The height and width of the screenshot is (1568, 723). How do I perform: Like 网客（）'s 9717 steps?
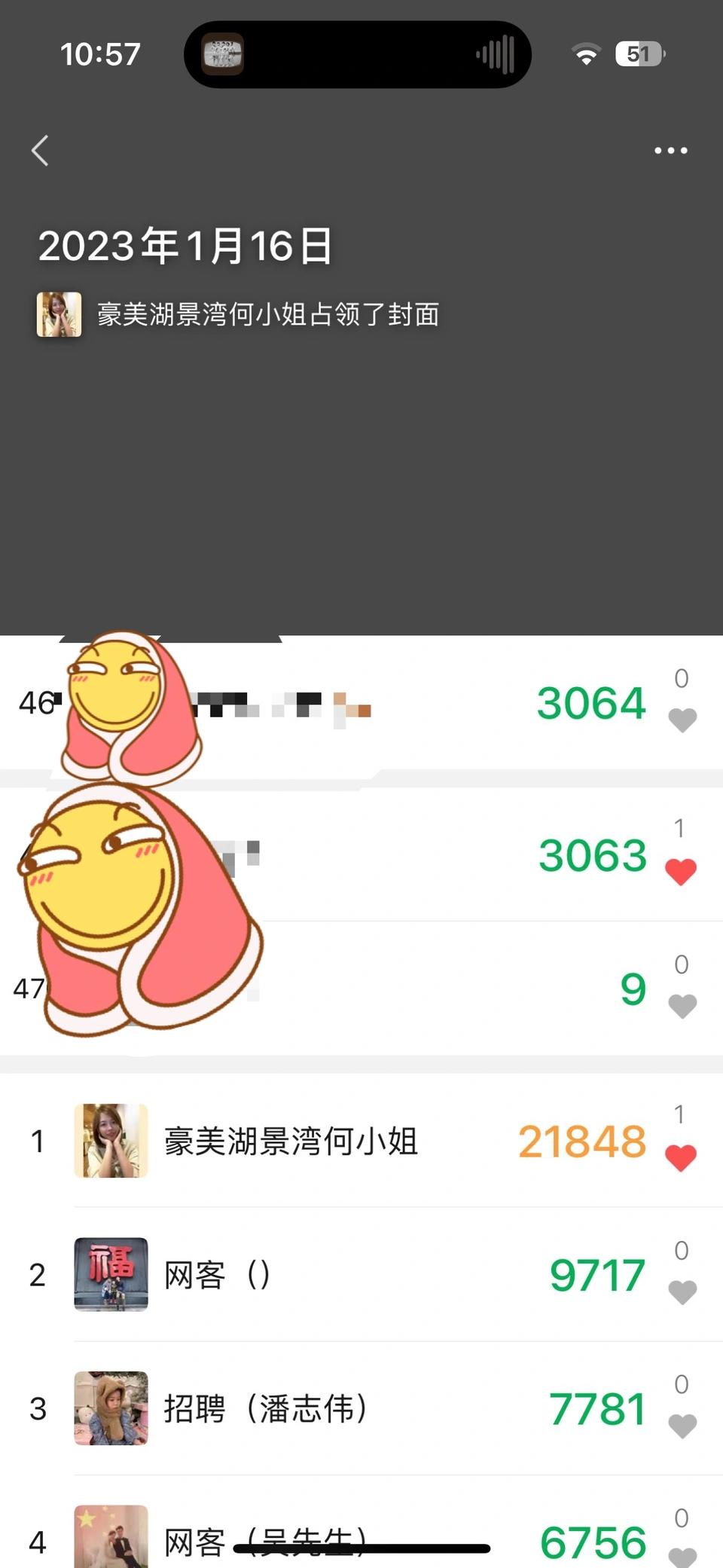[682, 1291]
